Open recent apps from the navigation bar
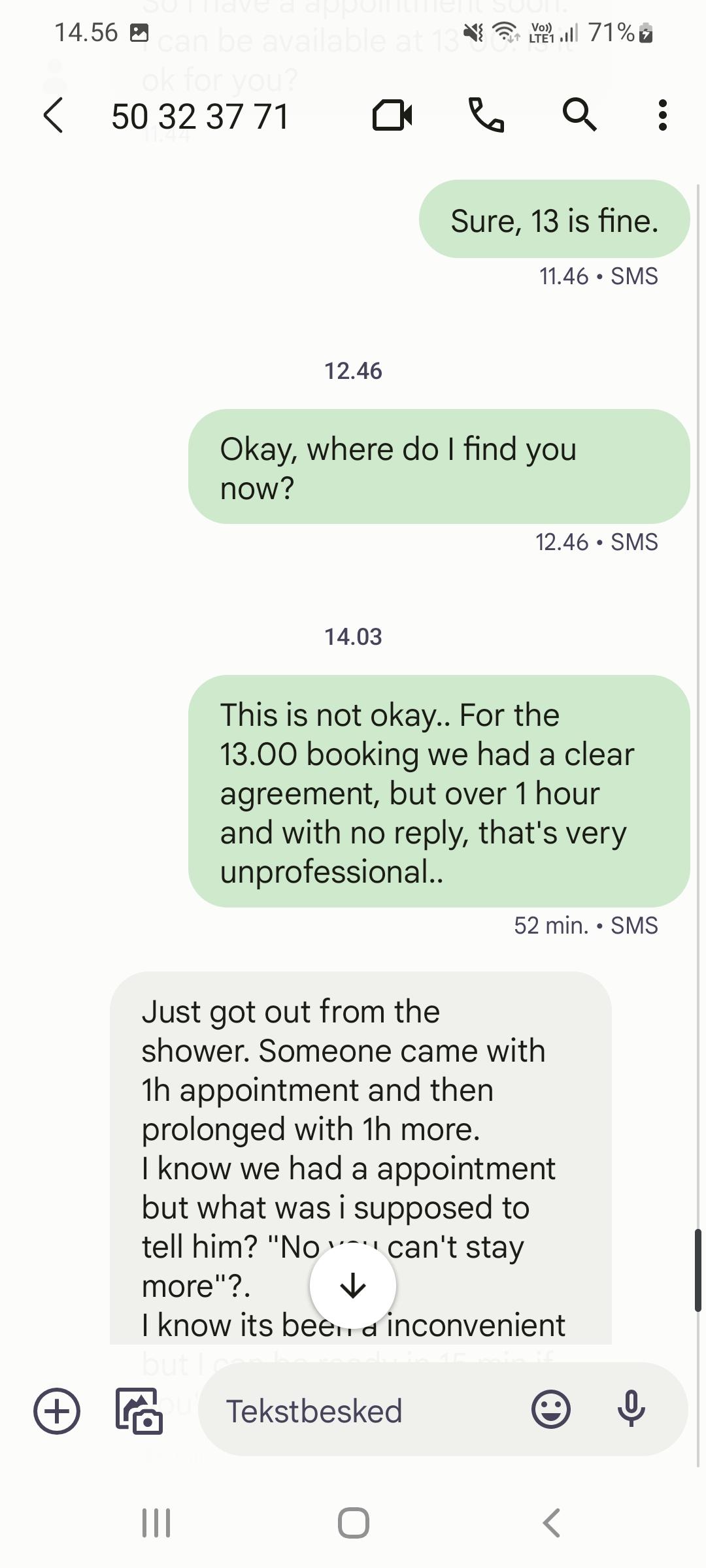This screenshot has width=706, height=1568. click(x=156, y=1523)
